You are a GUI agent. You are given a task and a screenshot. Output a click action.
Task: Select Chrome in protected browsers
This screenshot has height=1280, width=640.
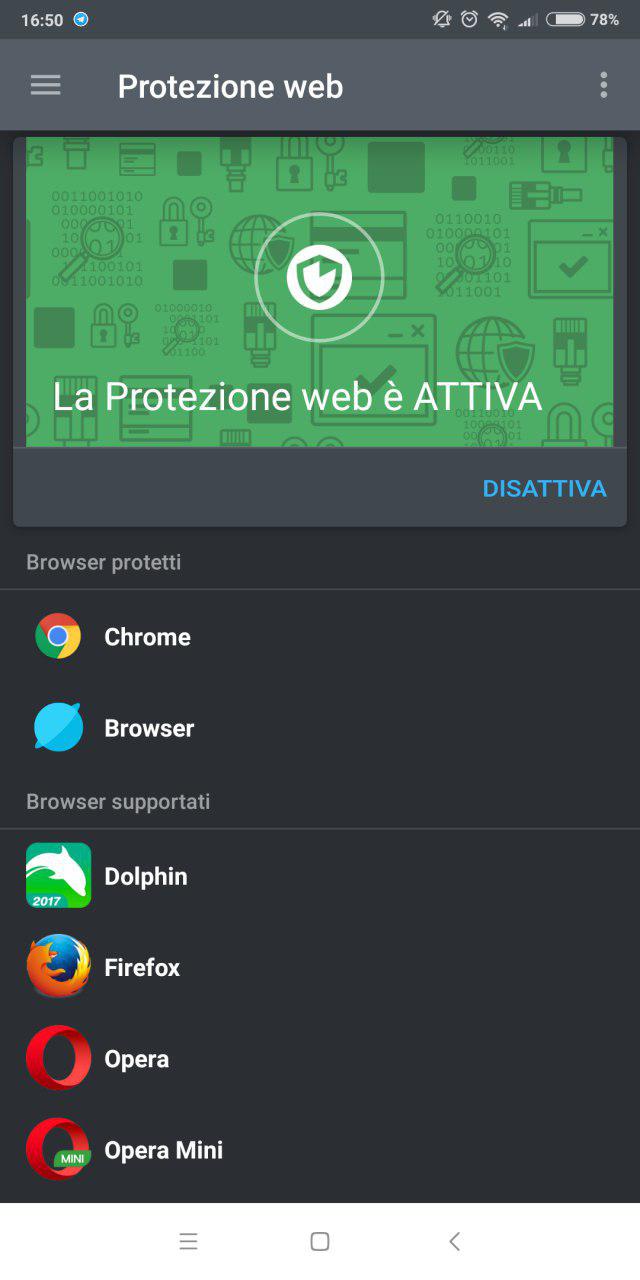click(x=320, y=637)
